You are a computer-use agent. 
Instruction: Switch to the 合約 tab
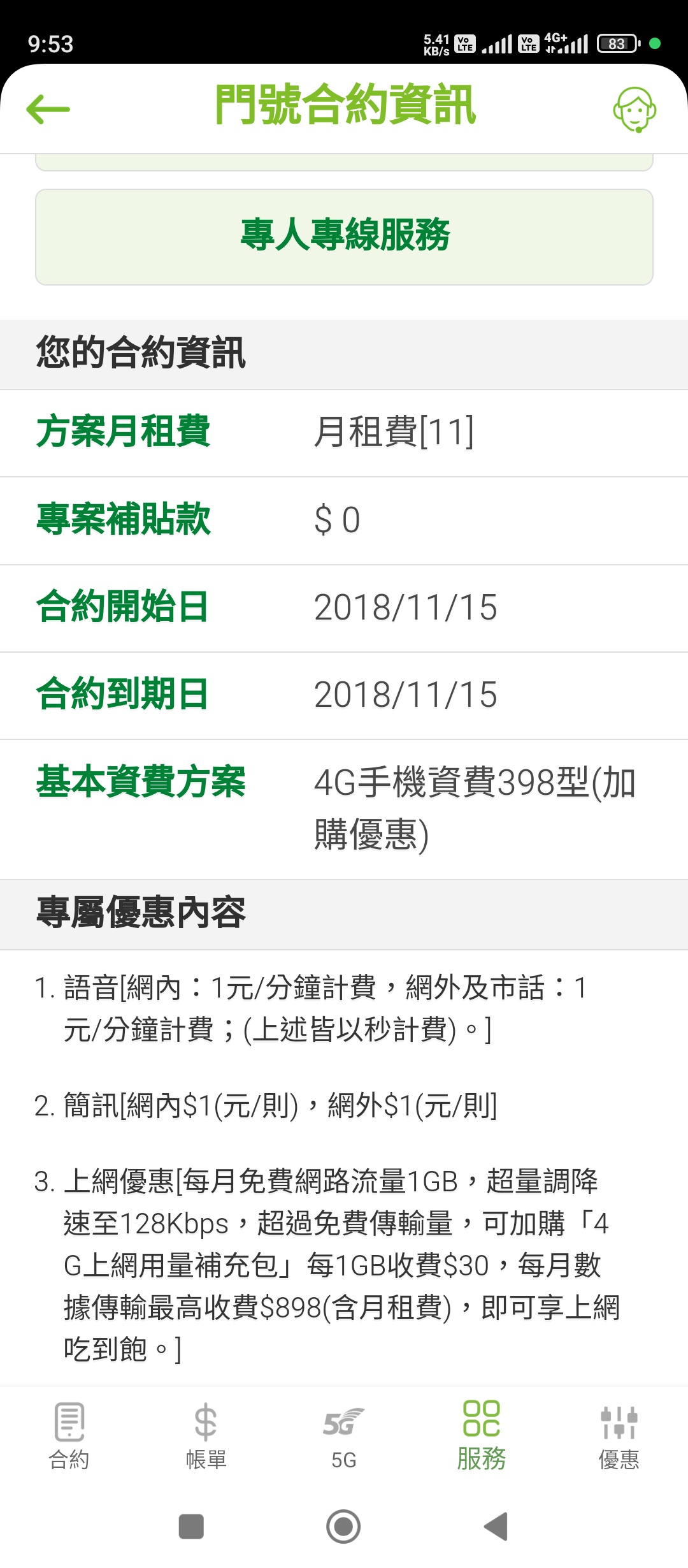coord(69,1435)
